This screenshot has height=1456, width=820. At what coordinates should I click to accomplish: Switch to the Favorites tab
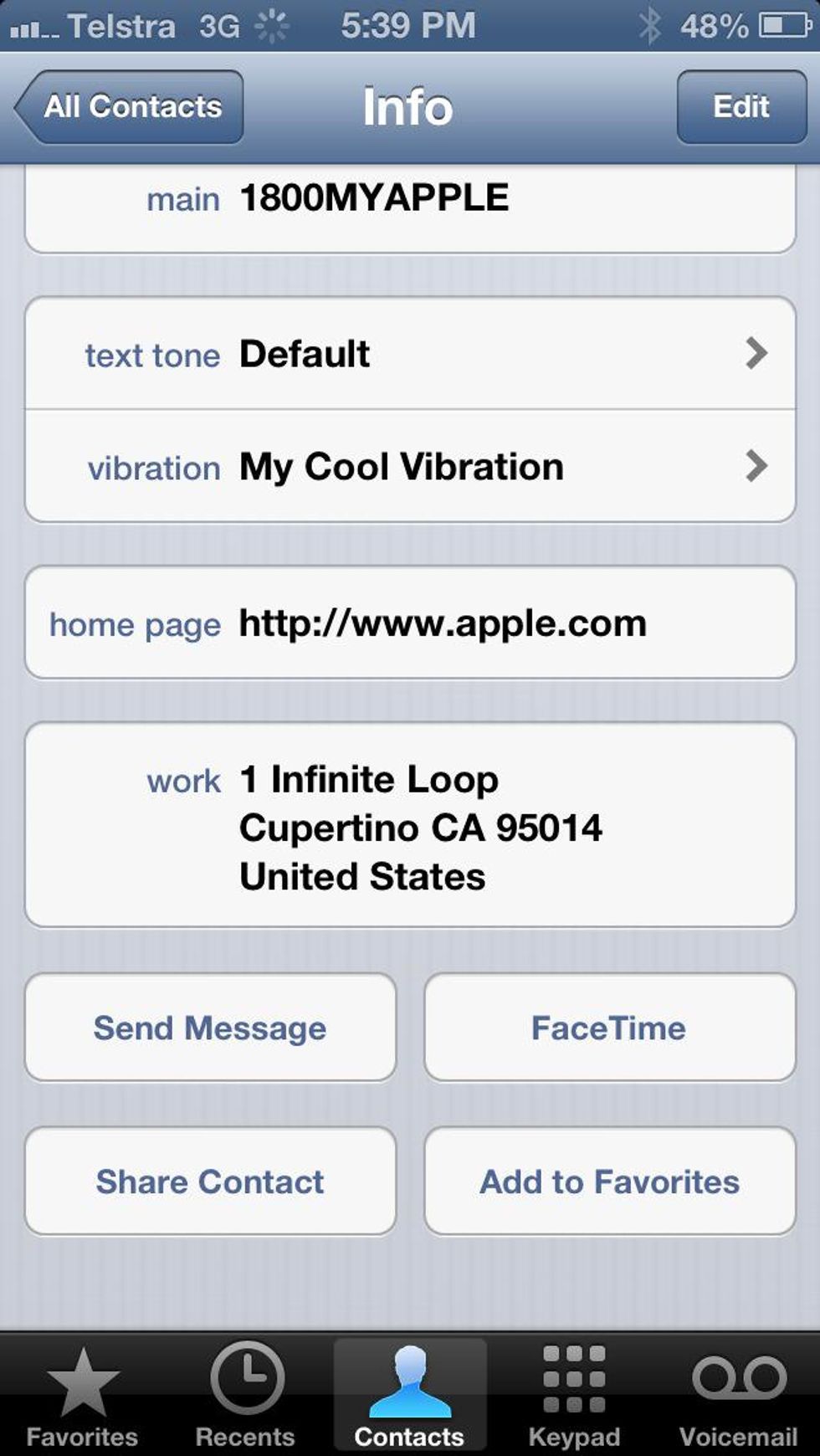pos(82,1395)
